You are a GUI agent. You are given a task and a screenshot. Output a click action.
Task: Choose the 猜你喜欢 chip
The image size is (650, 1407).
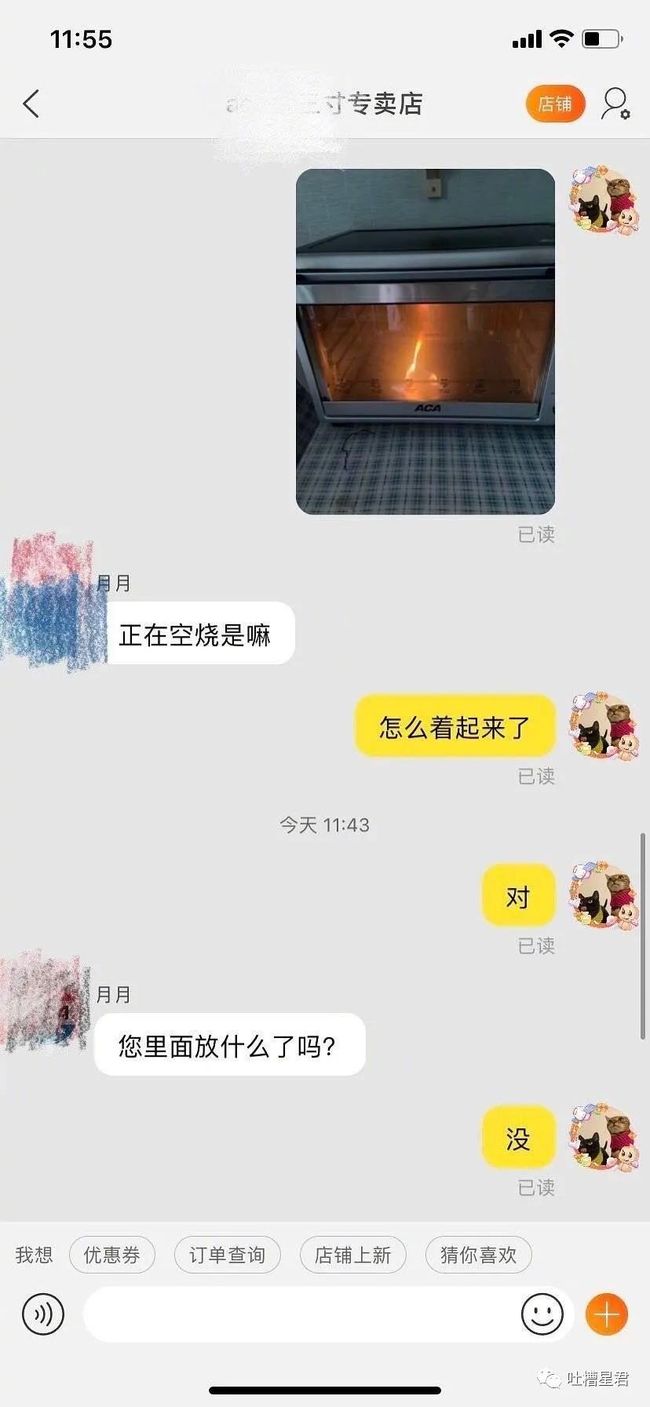pyautogui.click(x=478, y=1255)
